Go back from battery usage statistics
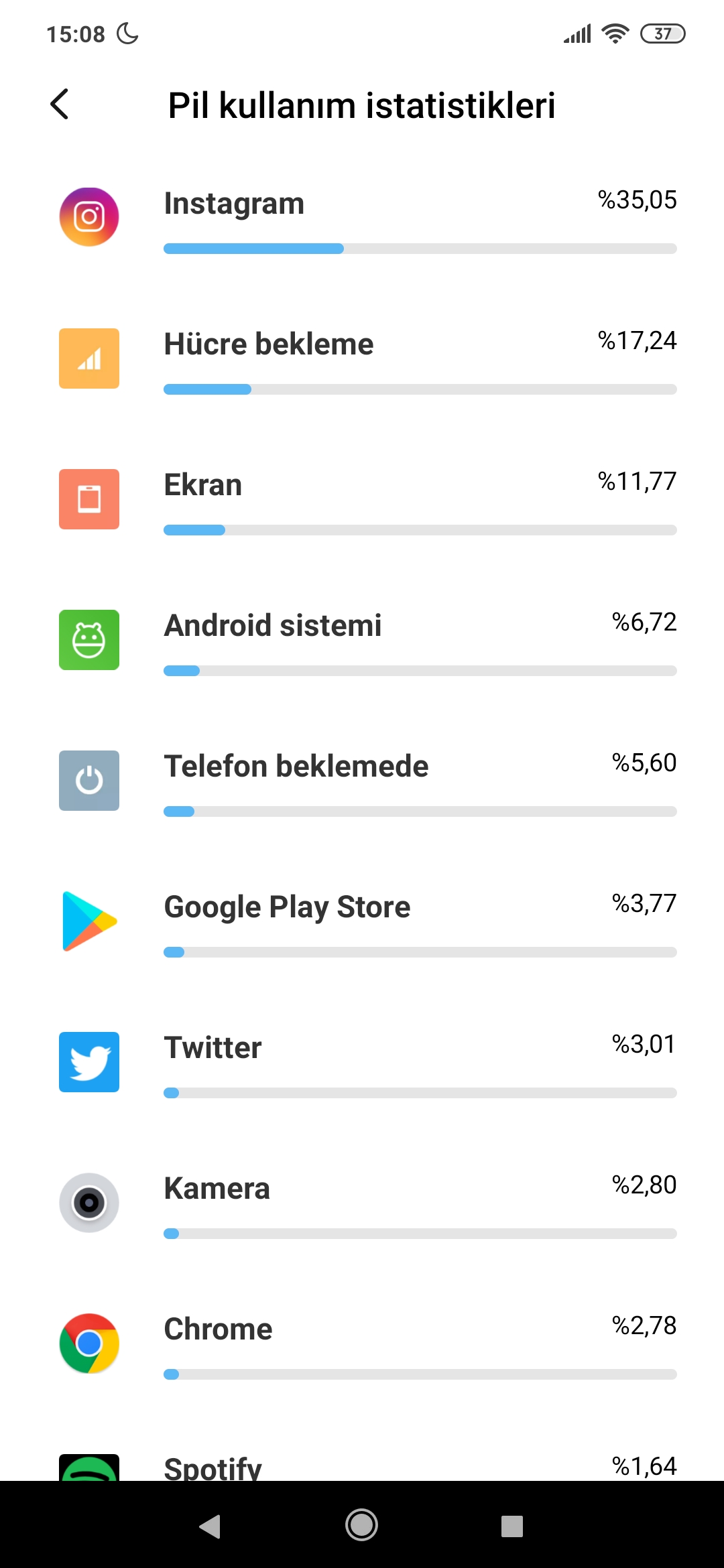This screenshot has height=1568, width=724. 60,105
